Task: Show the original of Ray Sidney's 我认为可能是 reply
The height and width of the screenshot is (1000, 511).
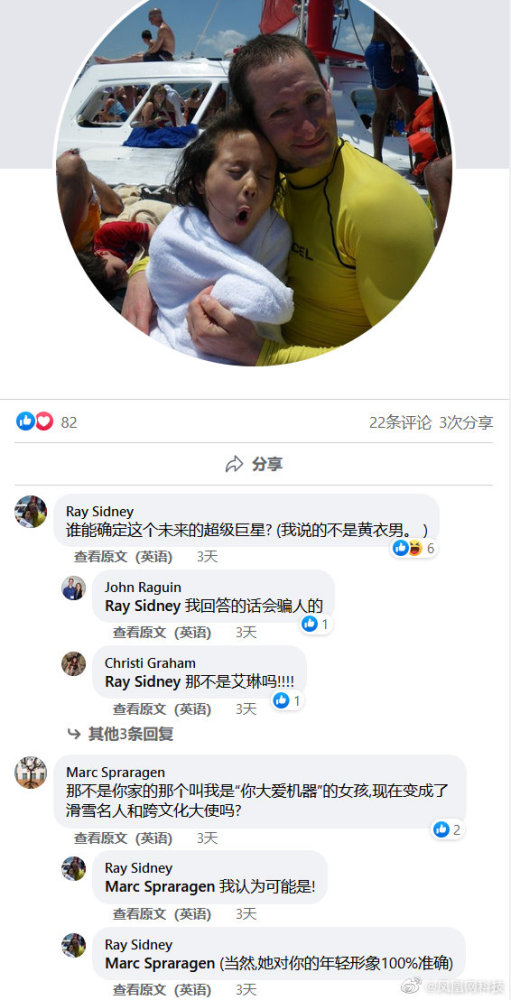Action: tap(162, 914)
